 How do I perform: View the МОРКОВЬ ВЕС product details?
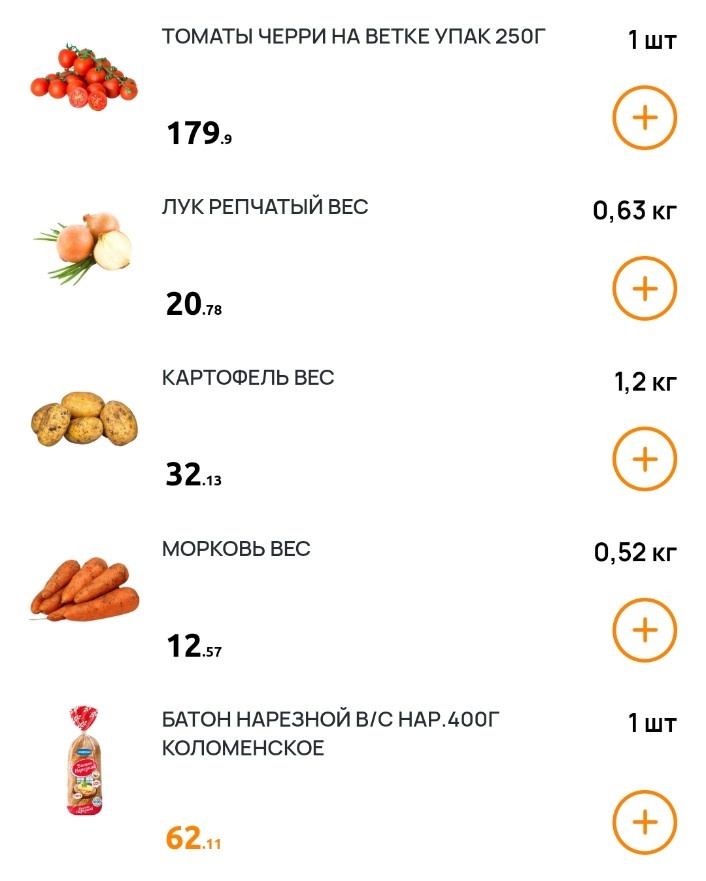(x=236, y=549)
